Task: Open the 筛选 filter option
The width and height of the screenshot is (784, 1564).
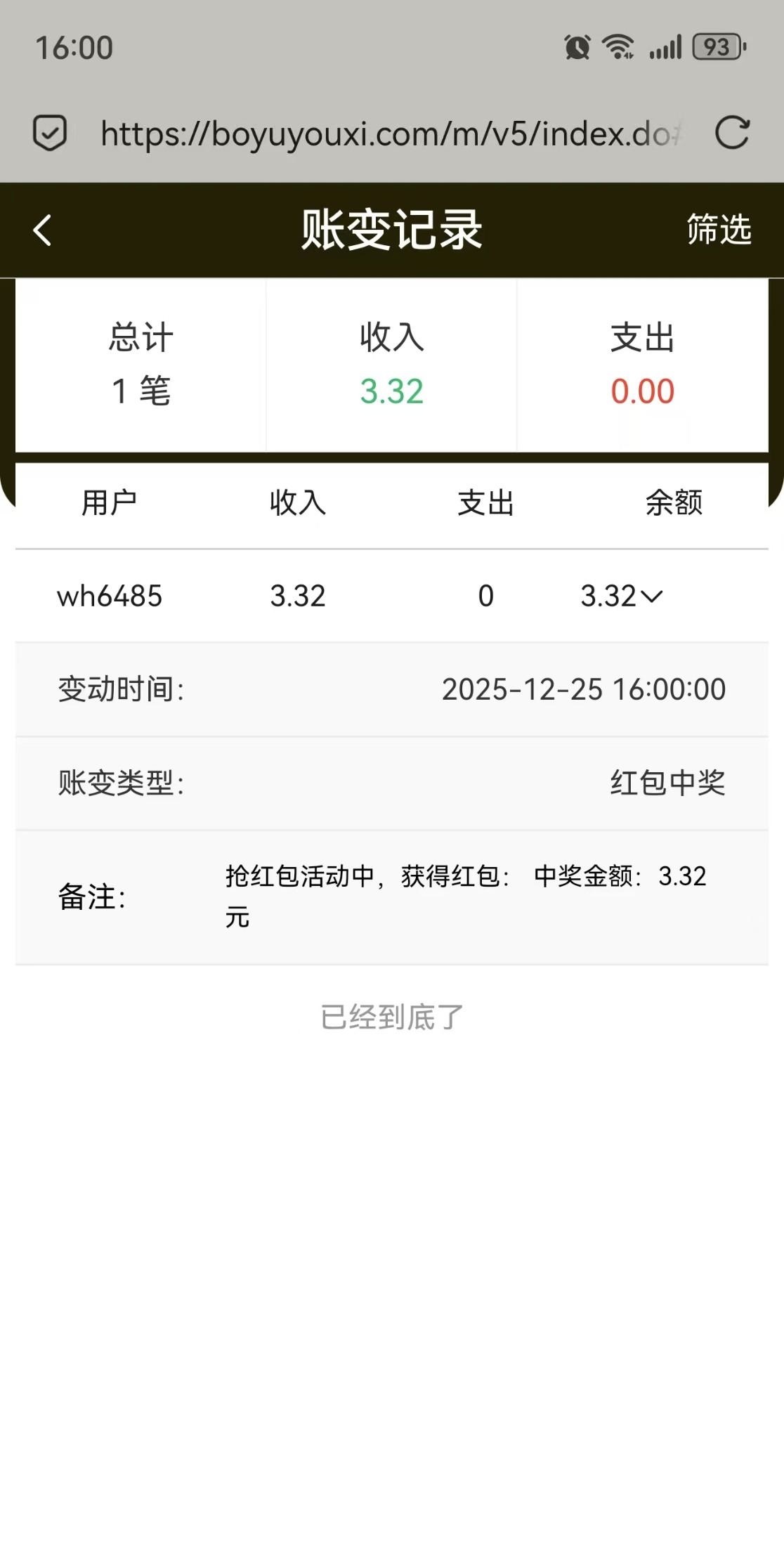Action: [x=719, y=230]
